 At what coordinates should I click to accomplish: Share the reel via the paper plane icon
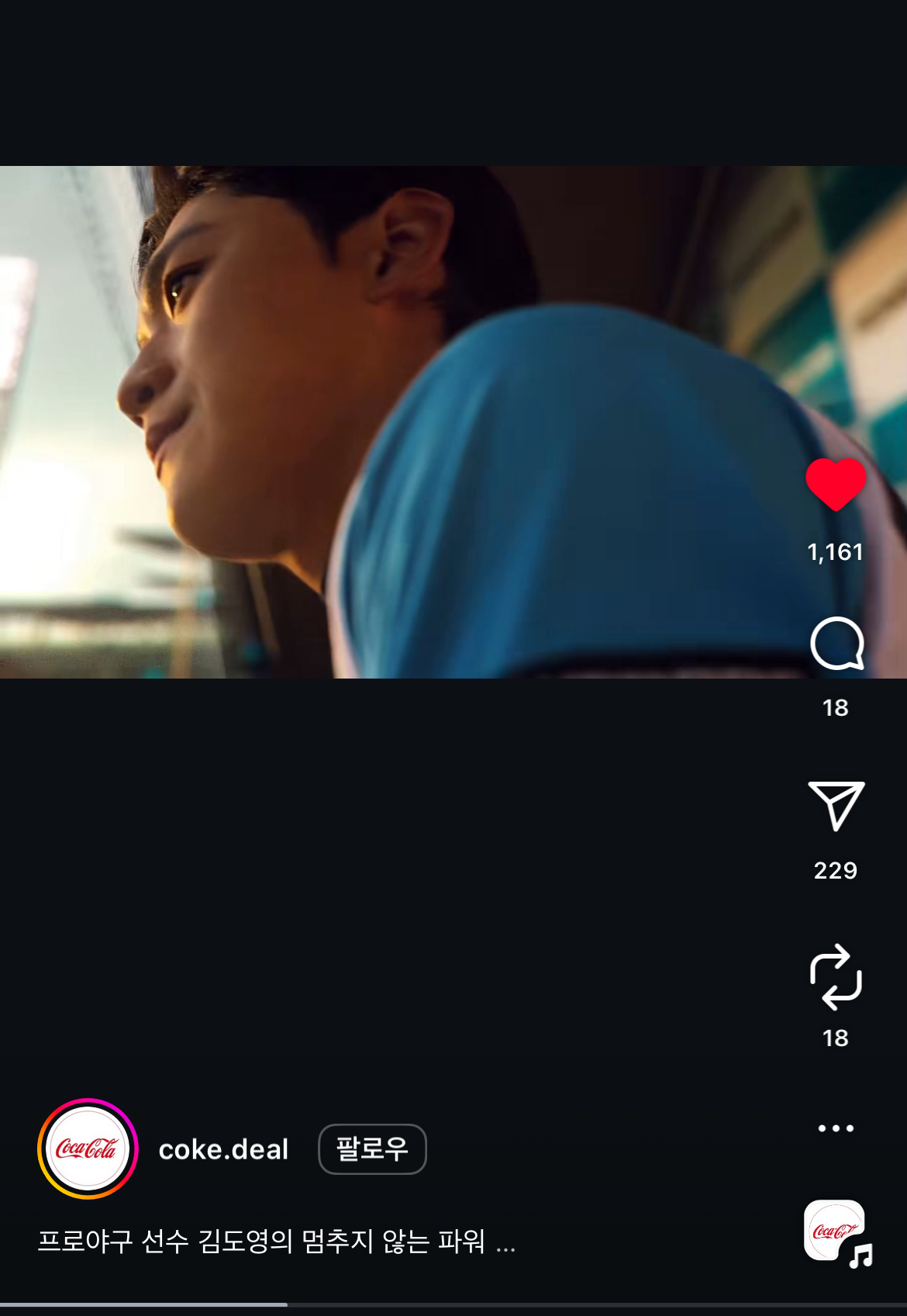coord(836,807)
